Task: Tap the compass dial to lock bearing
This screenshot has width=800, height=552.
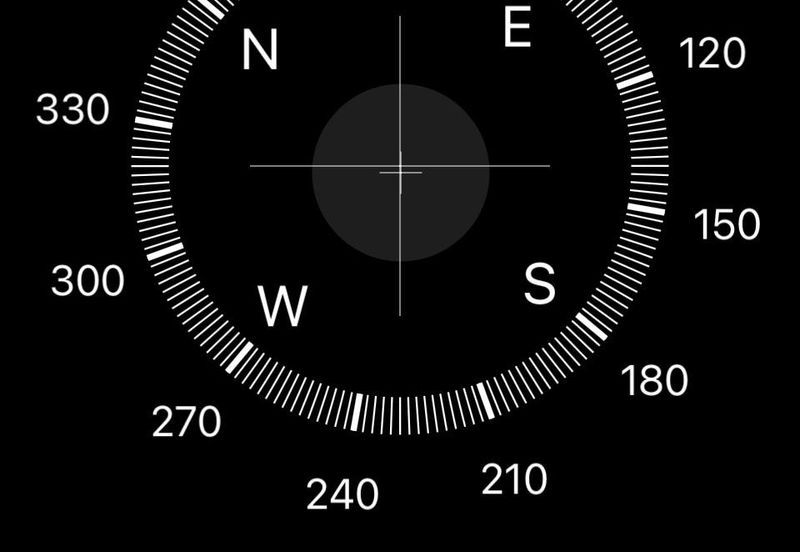Action: 400,170
